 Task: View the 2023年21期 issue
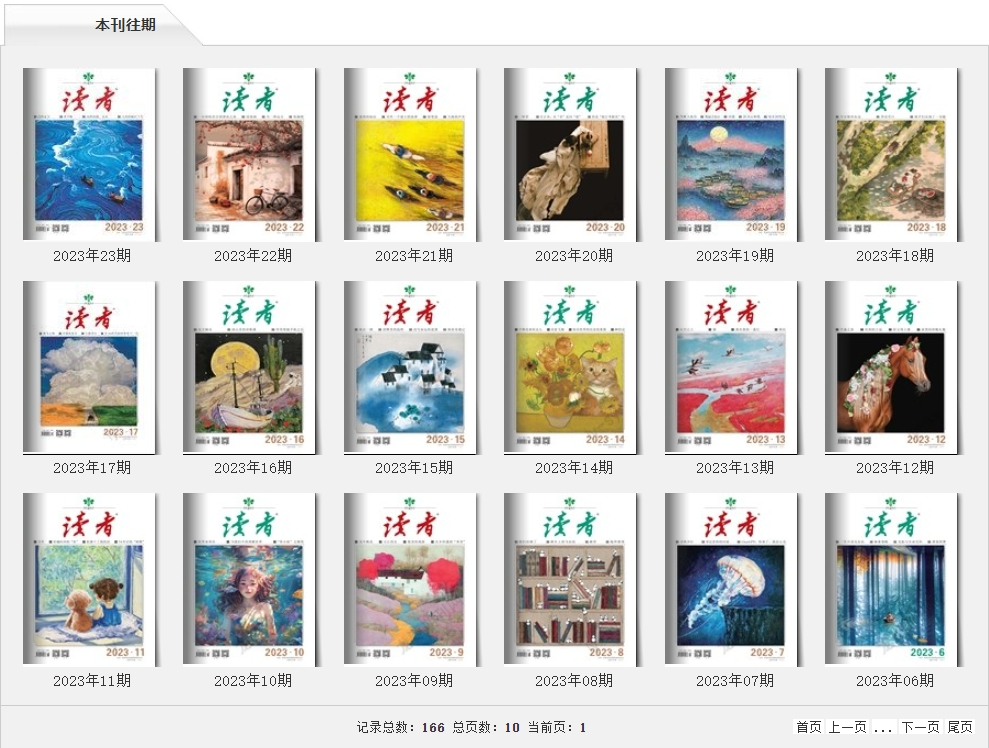coord(410,154)
